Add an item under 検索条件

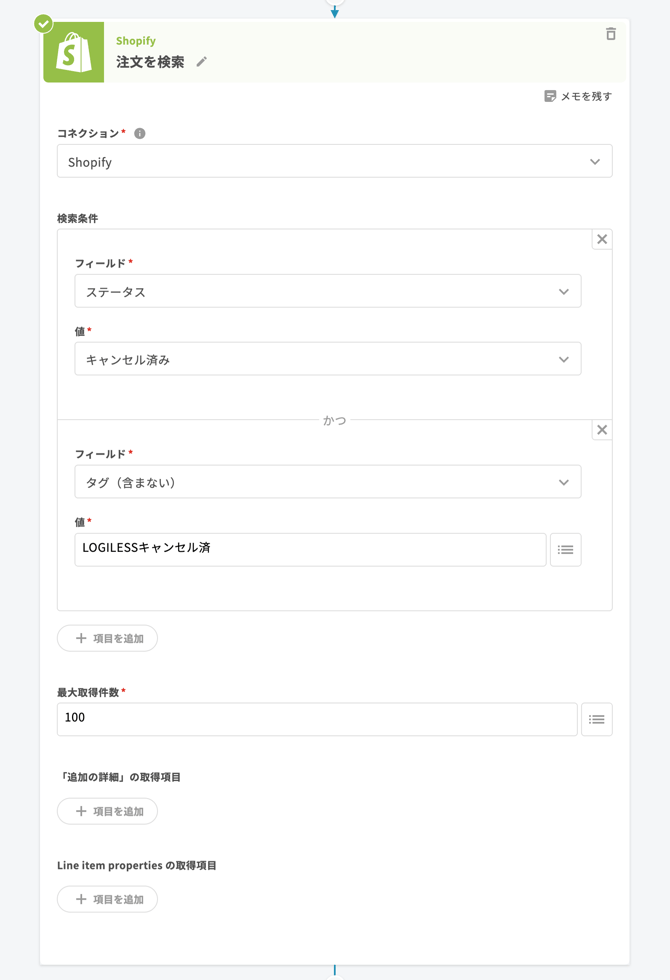108,638
